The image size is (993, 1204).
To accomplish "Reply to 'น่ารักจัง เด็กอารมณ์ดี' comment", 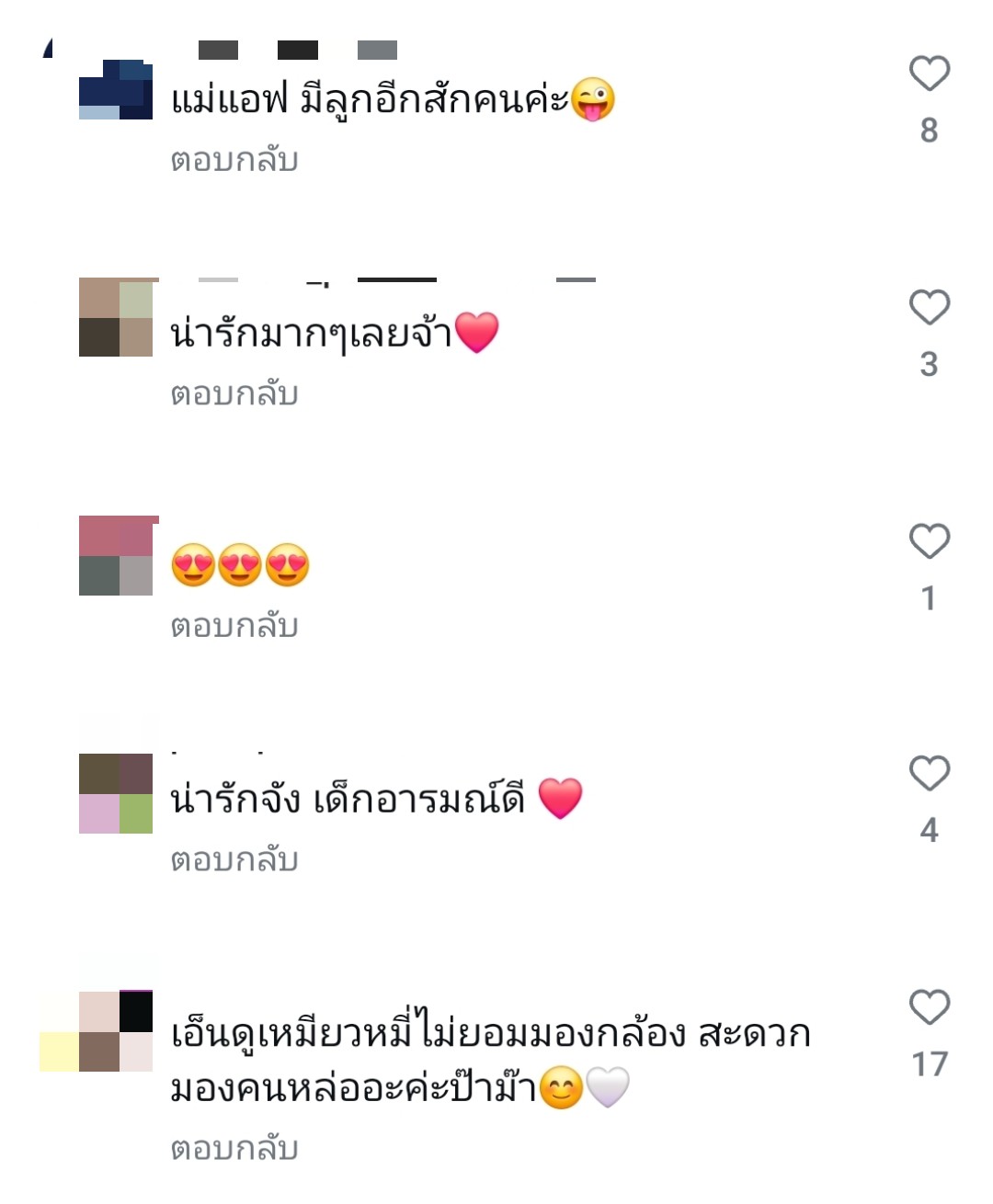I will tap(234, 860).
